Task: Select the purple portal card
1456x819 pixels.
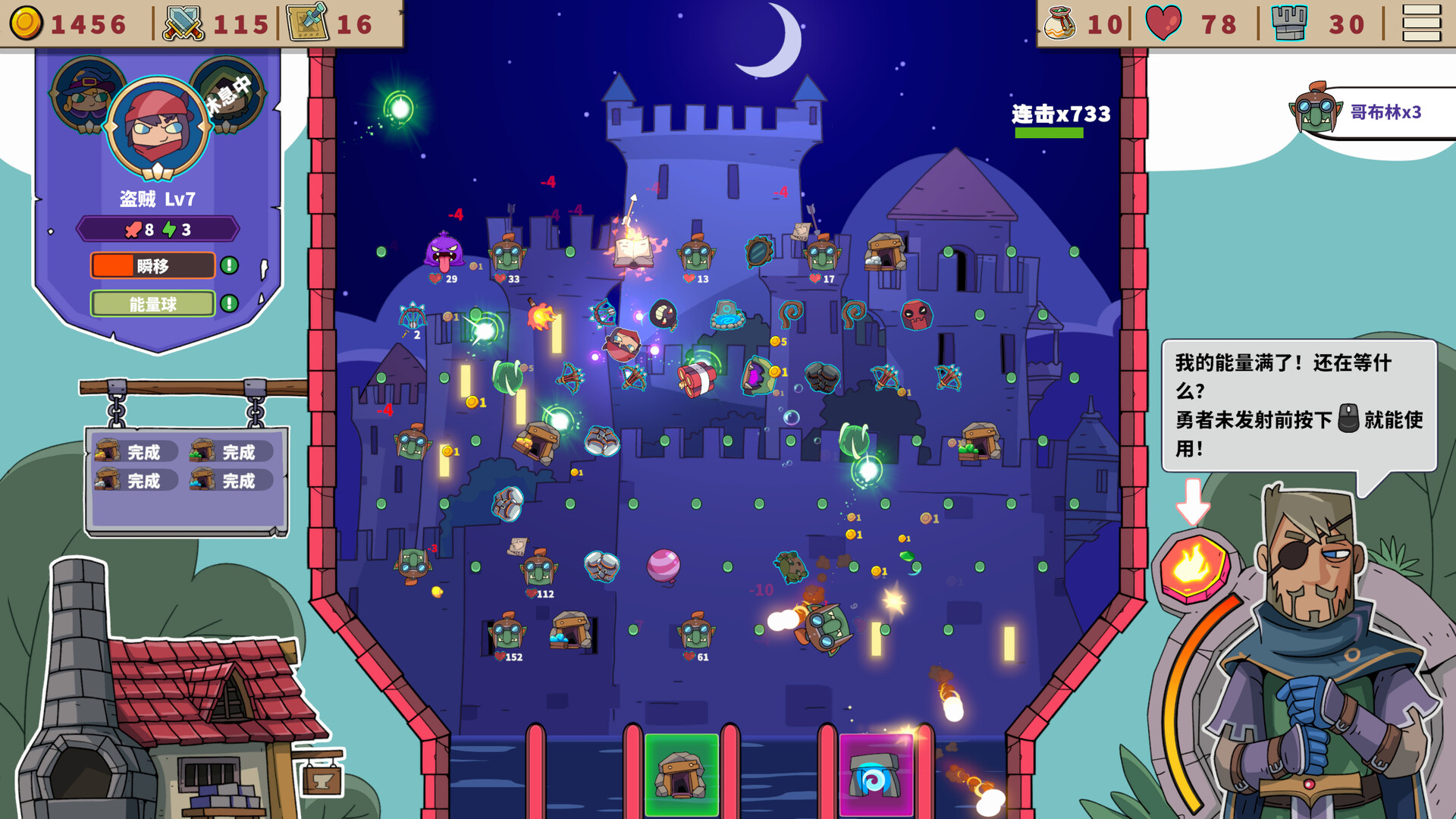Action: (875, 775)
